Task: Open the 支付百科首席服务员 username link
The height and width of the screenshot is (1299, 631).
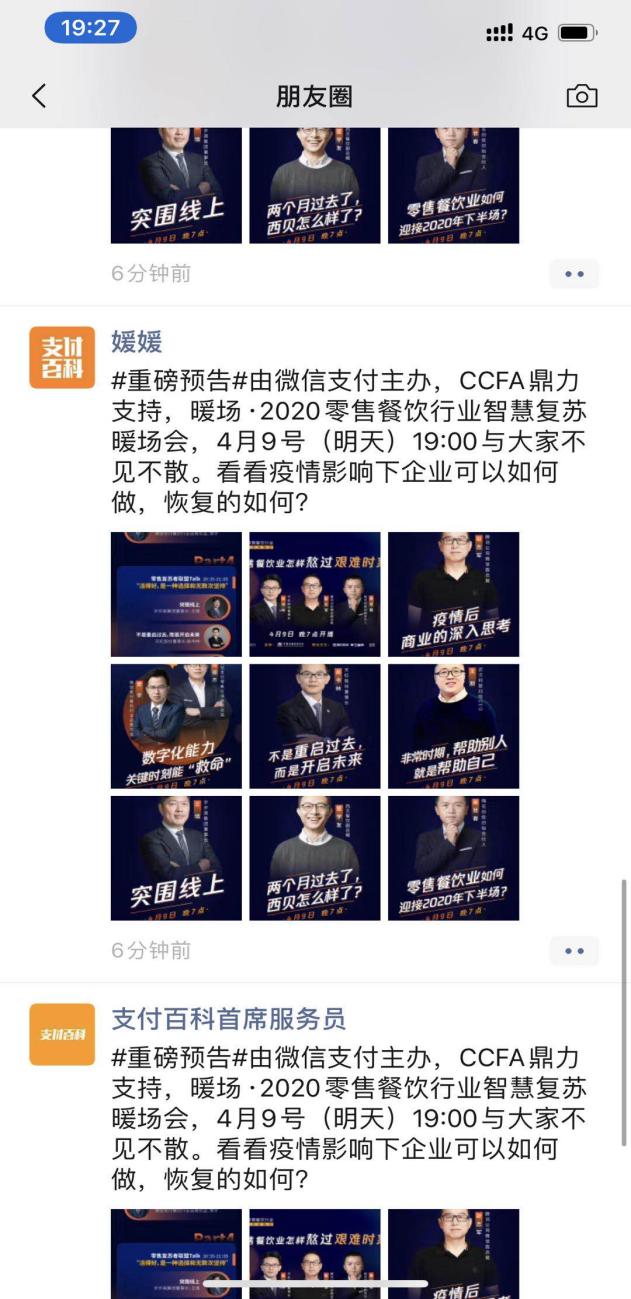Action: pyautogui.click(x=228, y=1018)
